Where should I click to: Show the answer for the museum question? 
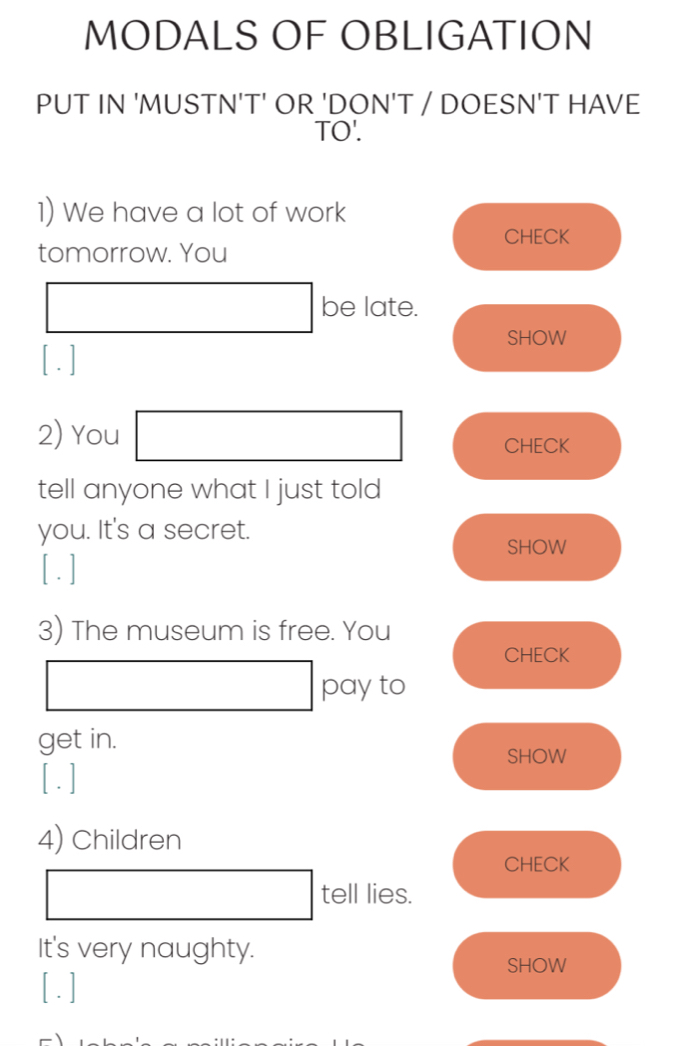[x=536, y=757]
